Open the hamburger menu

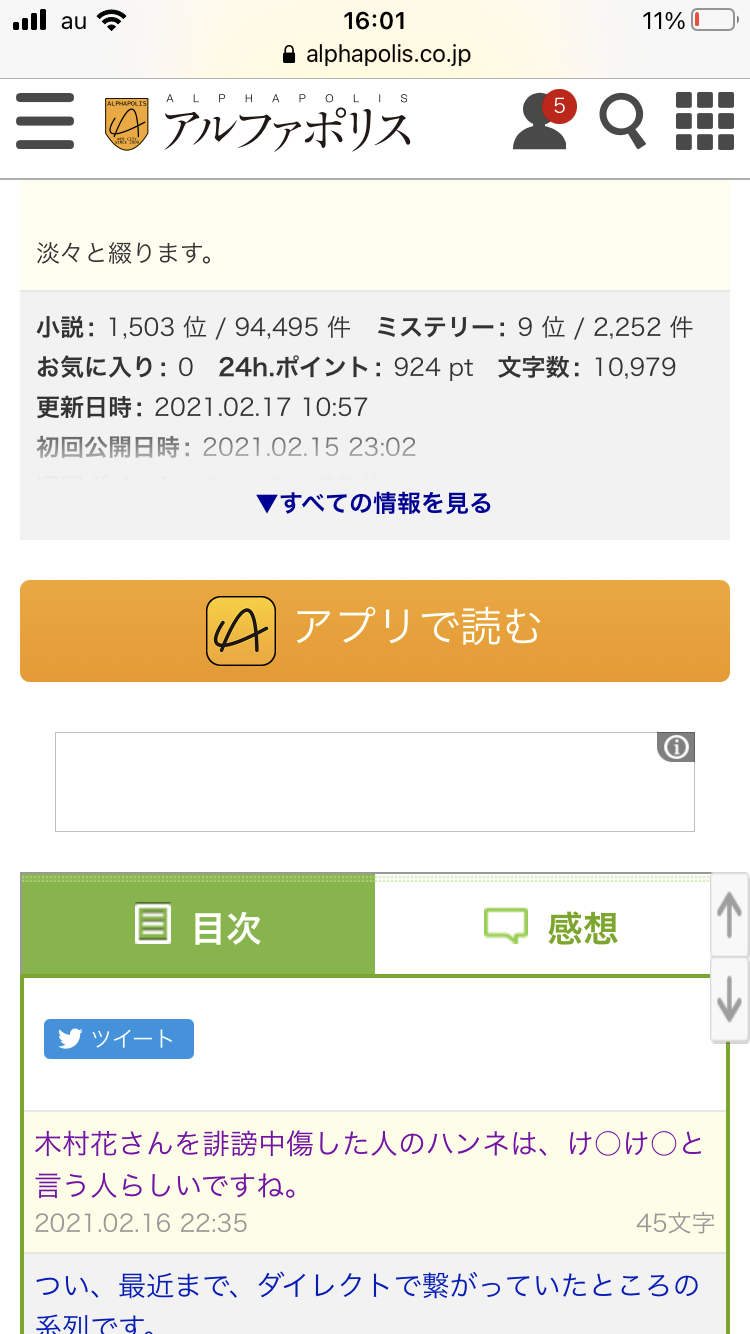pos(45,121)
